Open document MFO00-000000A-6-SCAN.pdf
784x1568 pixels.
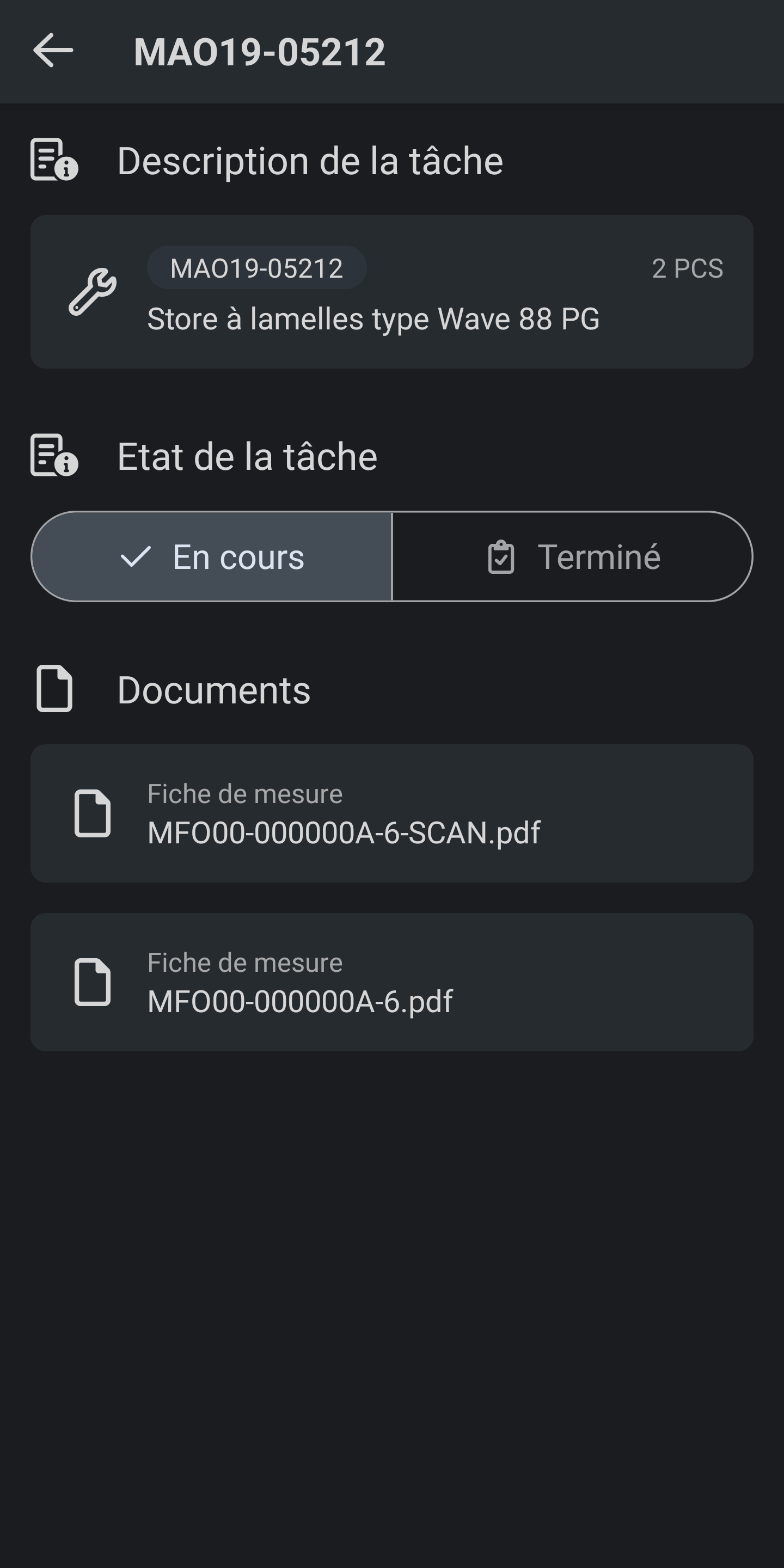pos(391,813)
